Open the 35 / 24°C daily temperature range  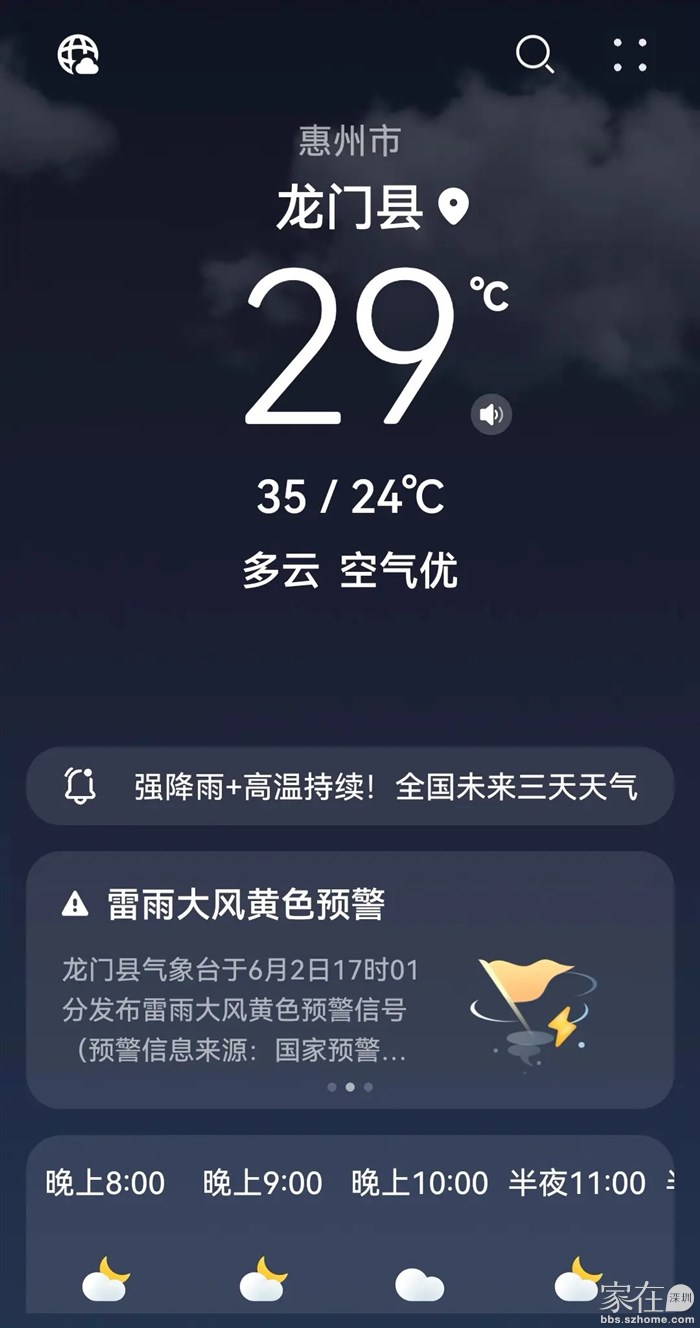[350, 496]
